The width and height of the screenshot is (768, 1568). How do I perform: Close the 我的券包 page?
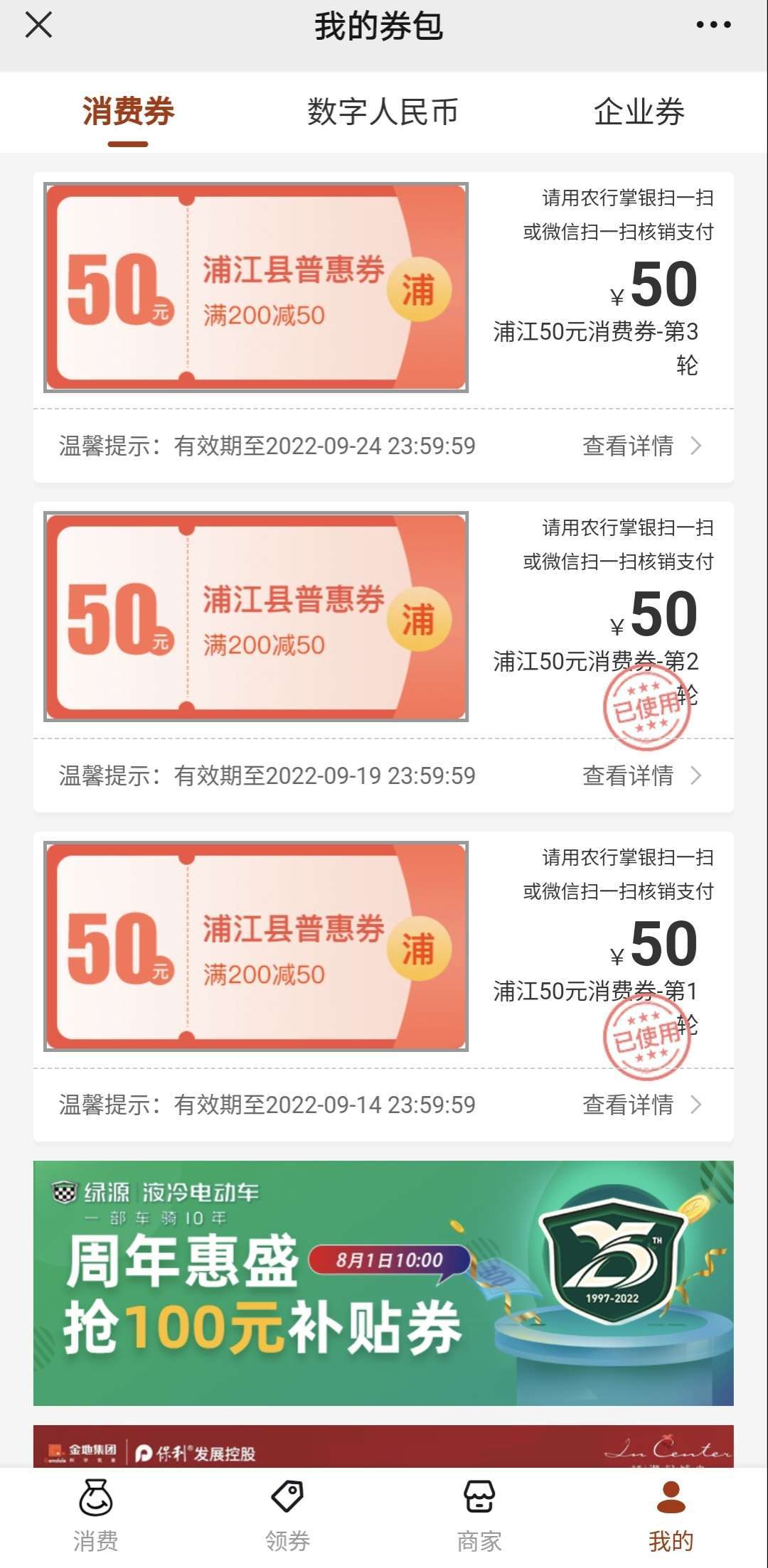point(39,26)
